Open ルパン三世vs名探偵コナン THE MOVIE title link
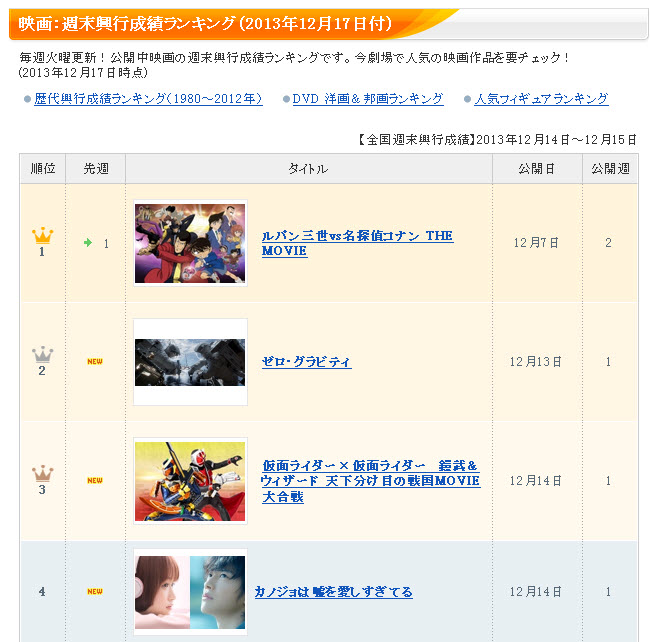 click(357, 243)
